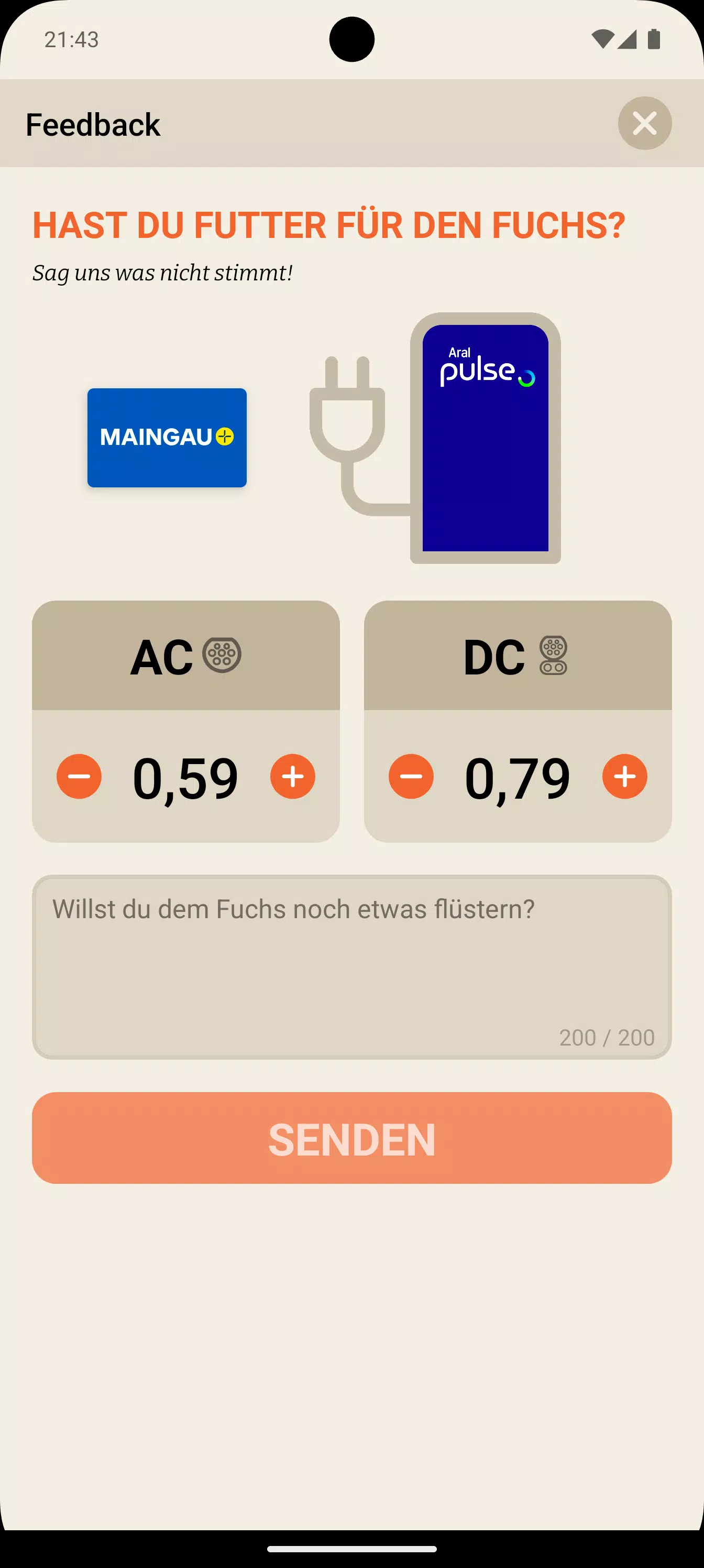The height and width of the screenshot is (1568, 704).
Task: Increase the DC price with the plus button
Action: (624, 776)
